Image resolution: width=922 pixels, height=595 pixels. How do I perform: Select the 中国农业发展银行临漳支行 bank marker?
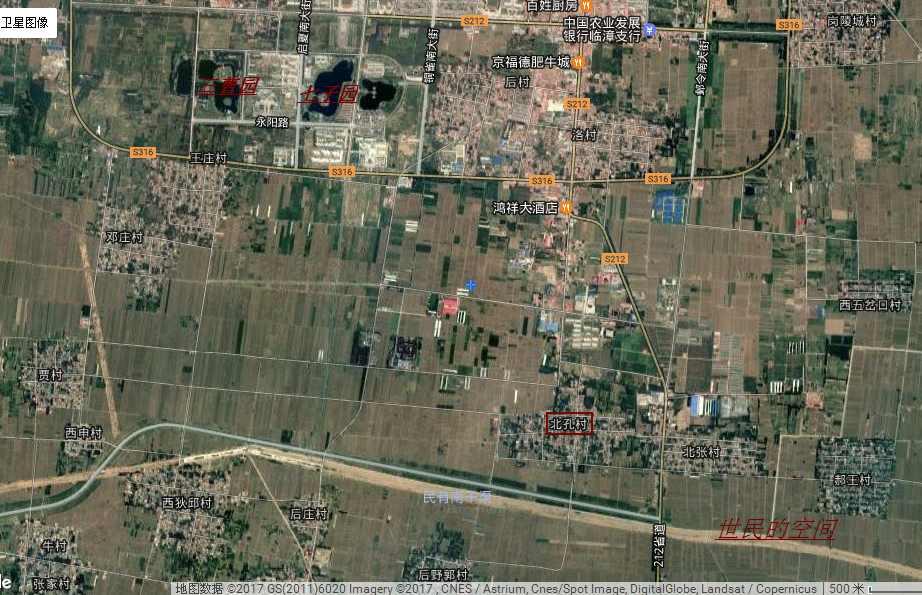point(649,29)
